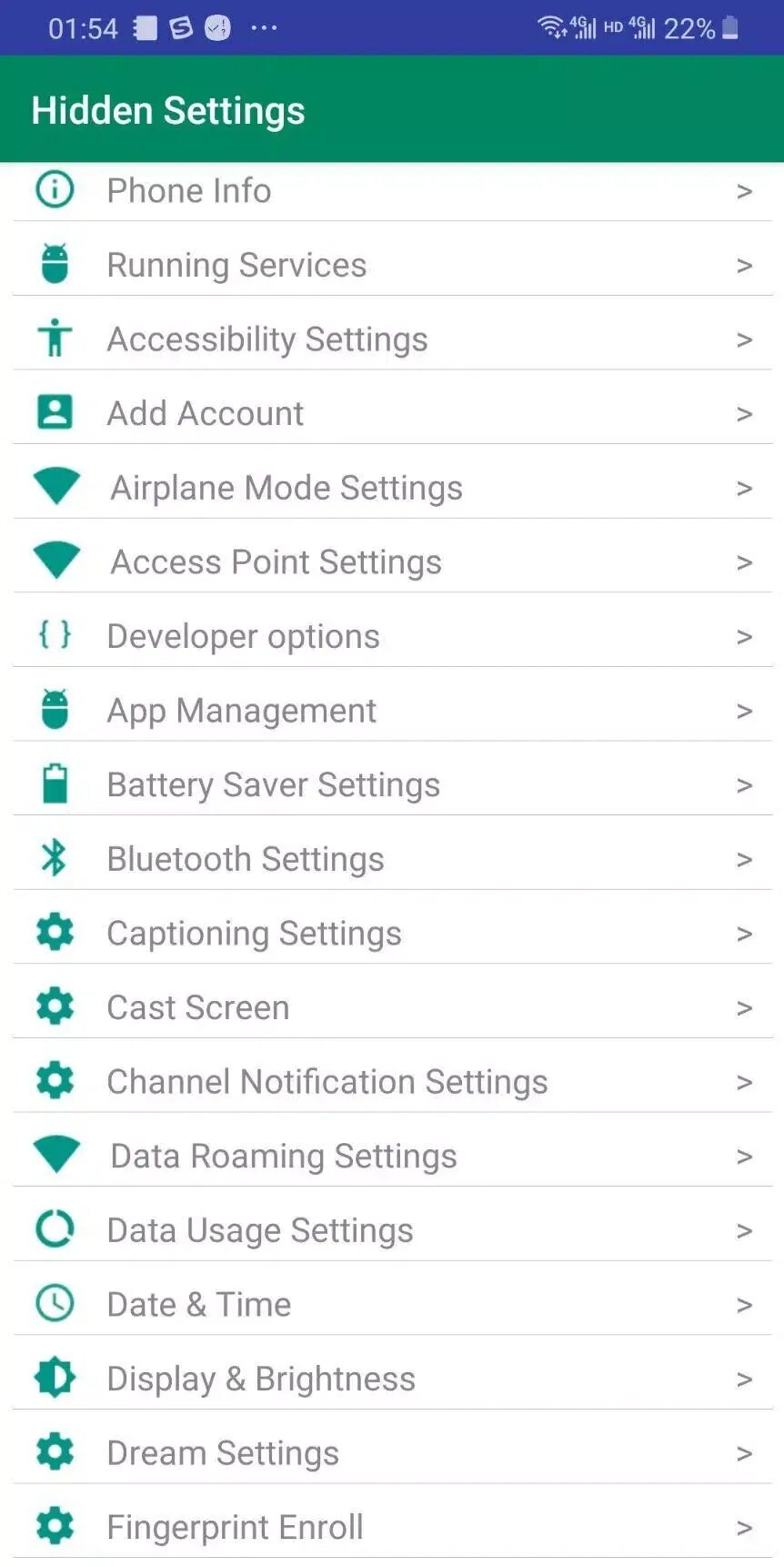Click the Phone Info info icon
The image size is (784, 1567).
(55, 190)
